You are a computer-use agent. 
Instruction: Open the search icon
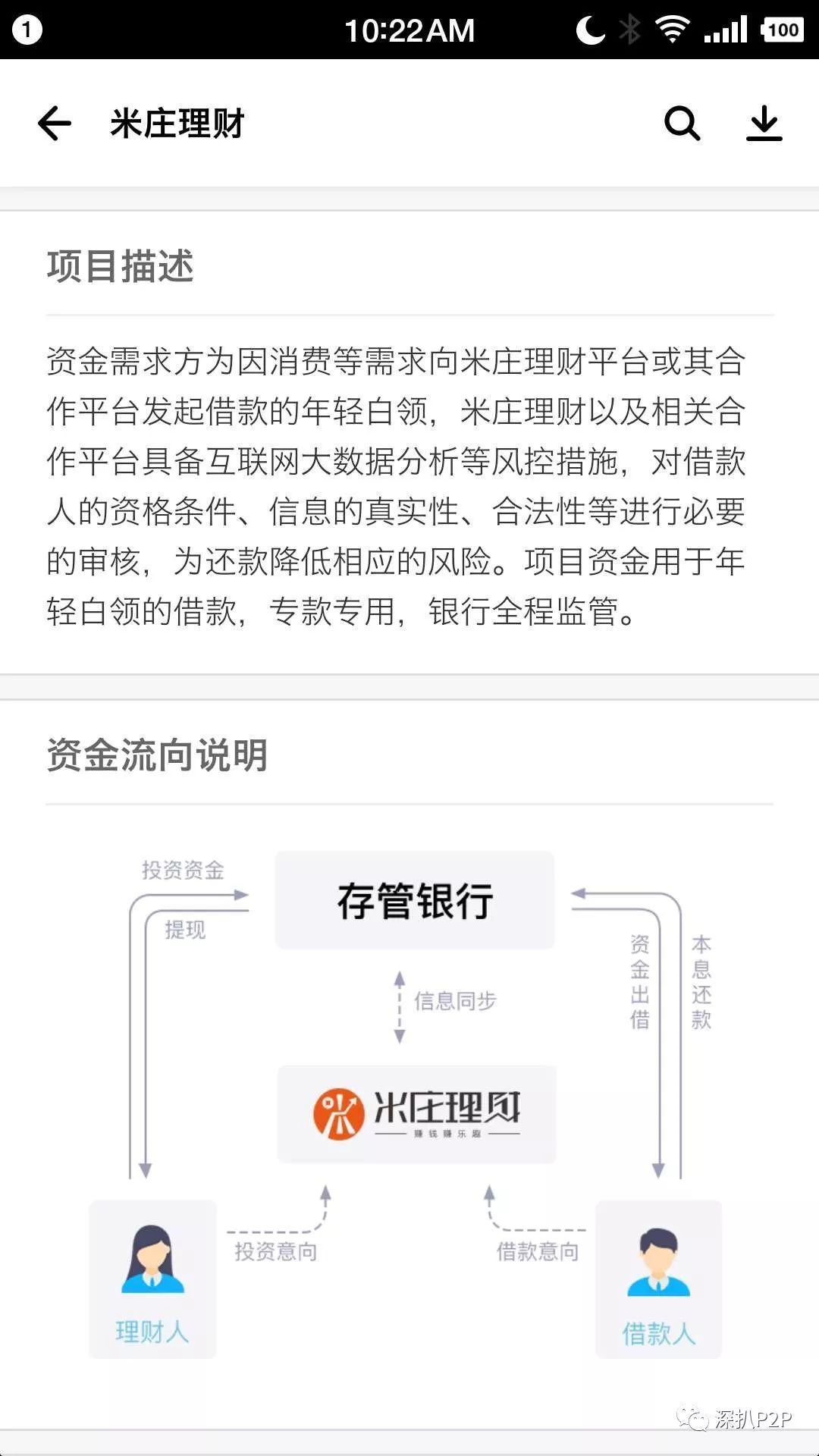(682, 124)
